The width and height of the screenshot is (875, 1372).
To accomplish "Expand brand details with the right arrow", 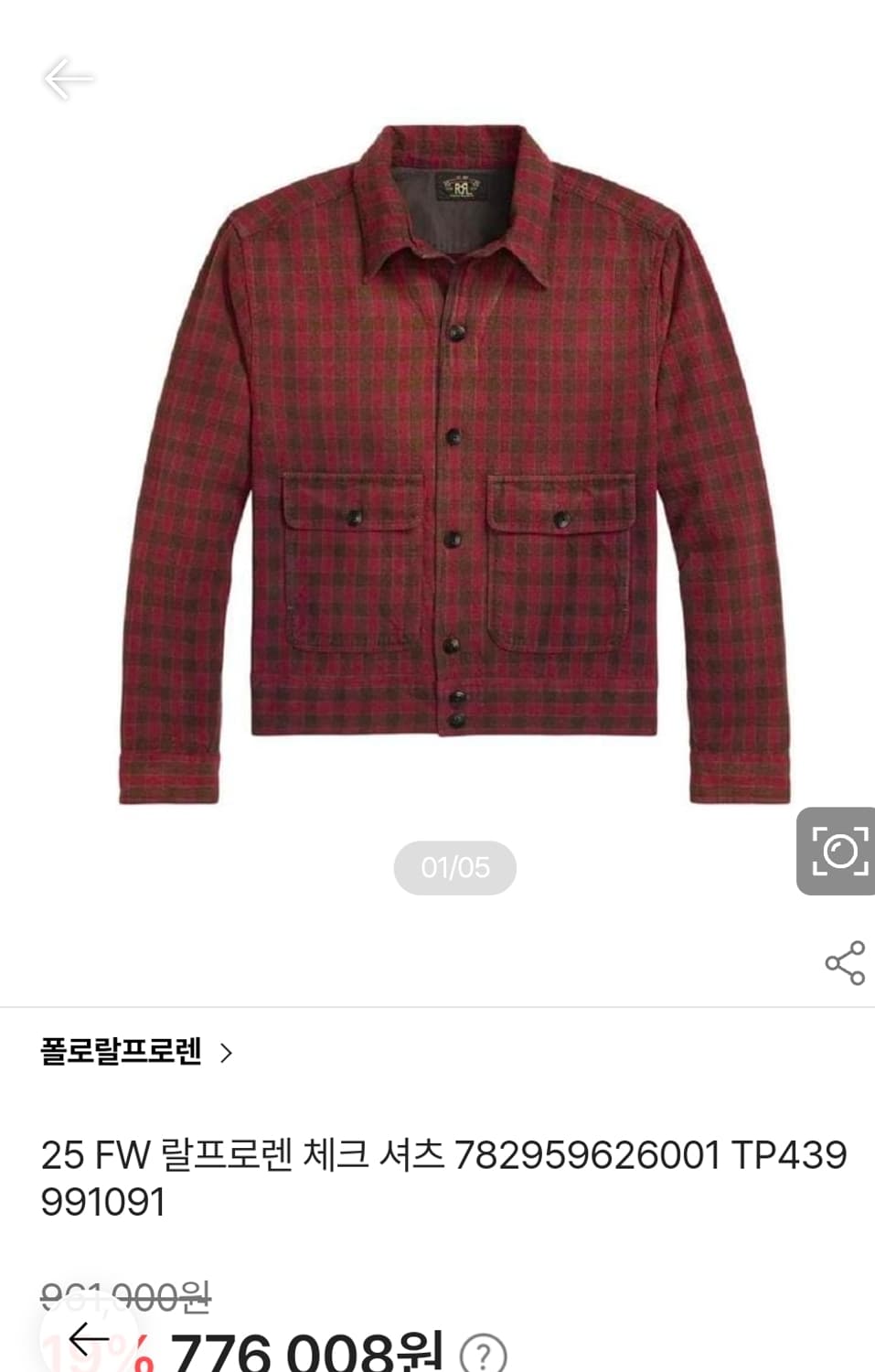I will point(227,1053).
